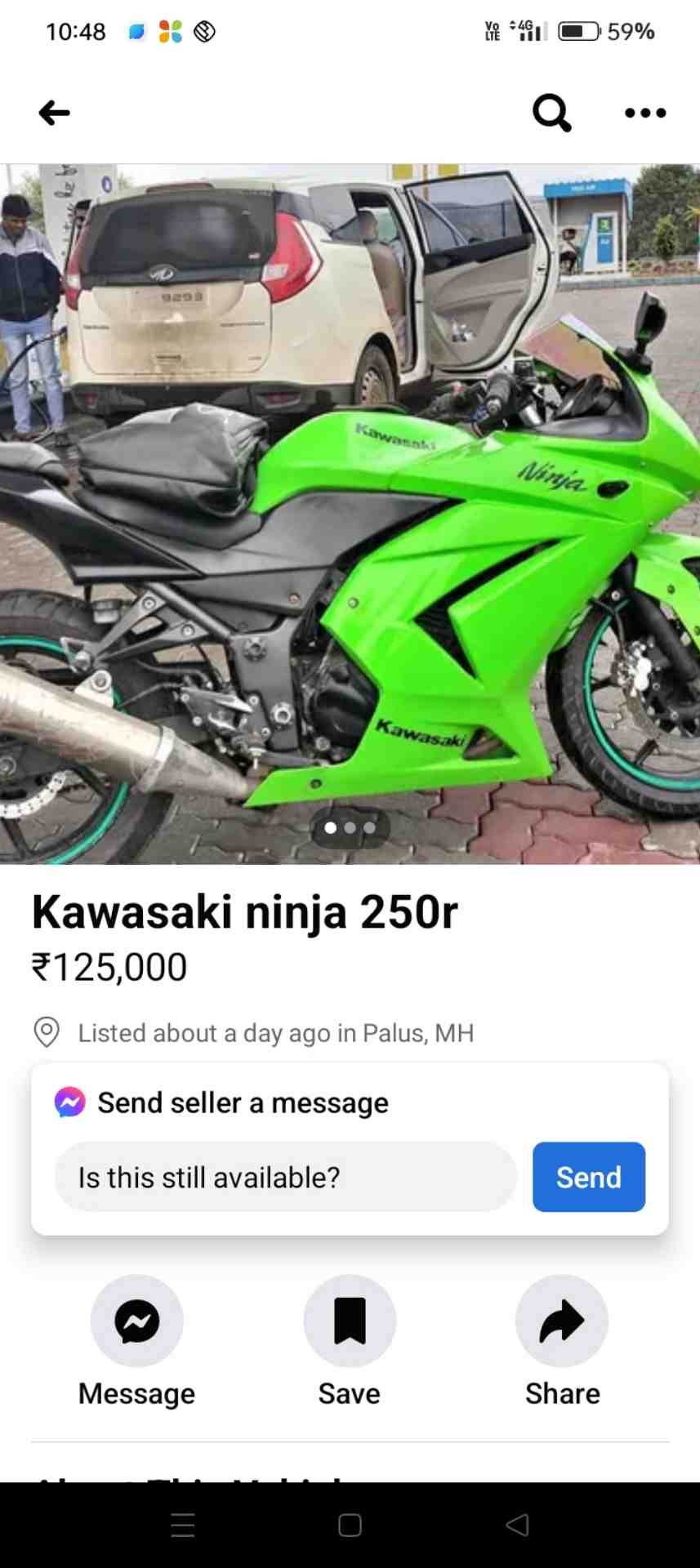Open recent apps from the system bar

point(182,1525)
